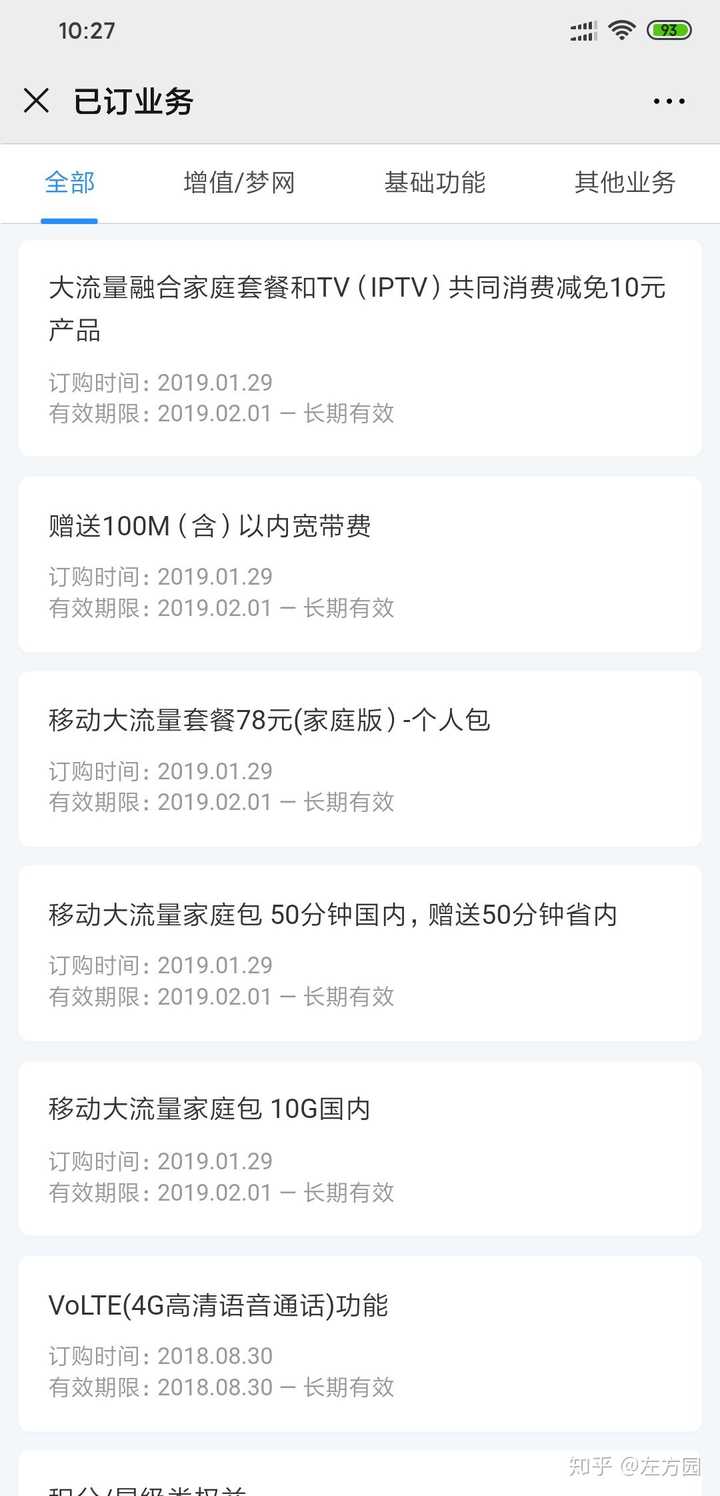Switch to the 其他业务 tab
This screenshot has height=1496, width=720.
pyautogui.click(x=625, y=183)
